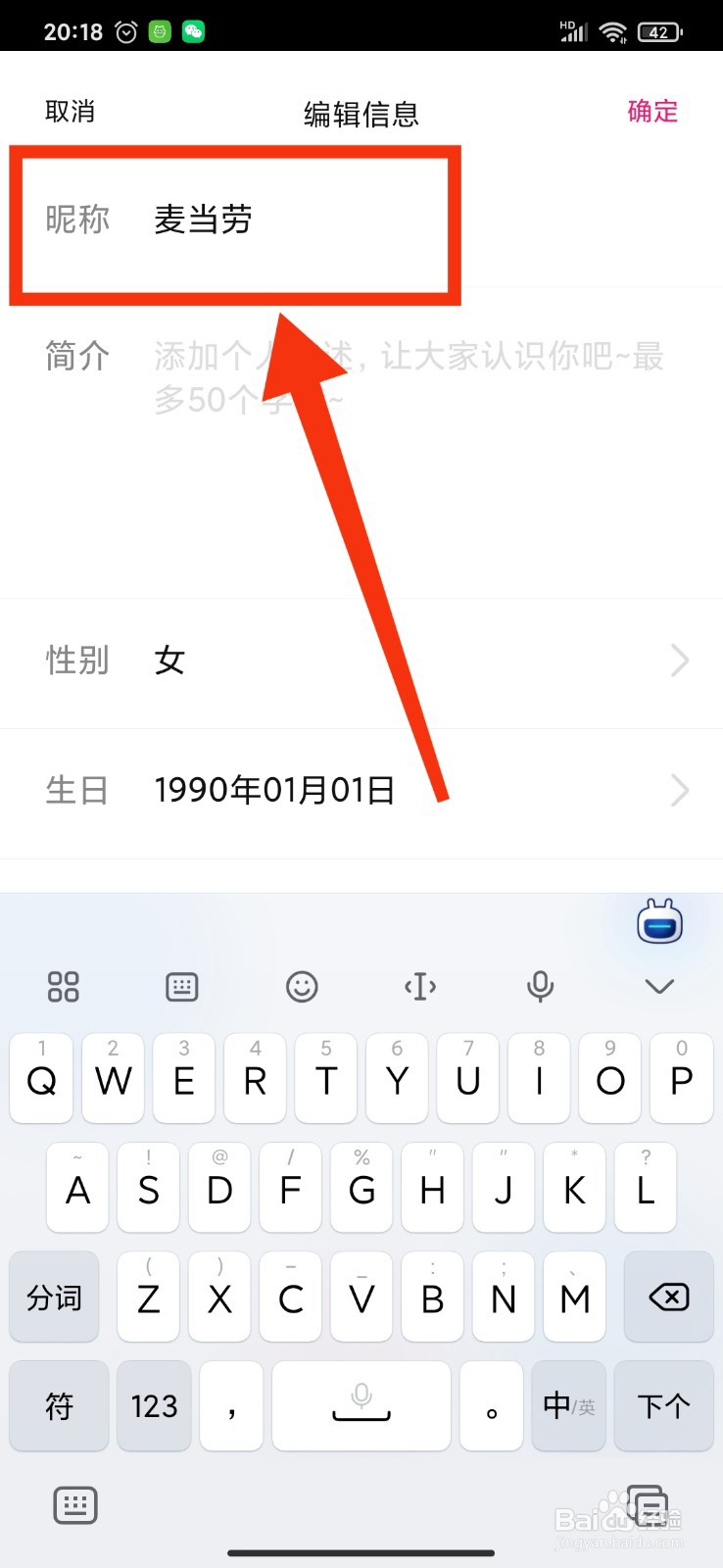Select the cursor movement tool icon

coord(420,987)
